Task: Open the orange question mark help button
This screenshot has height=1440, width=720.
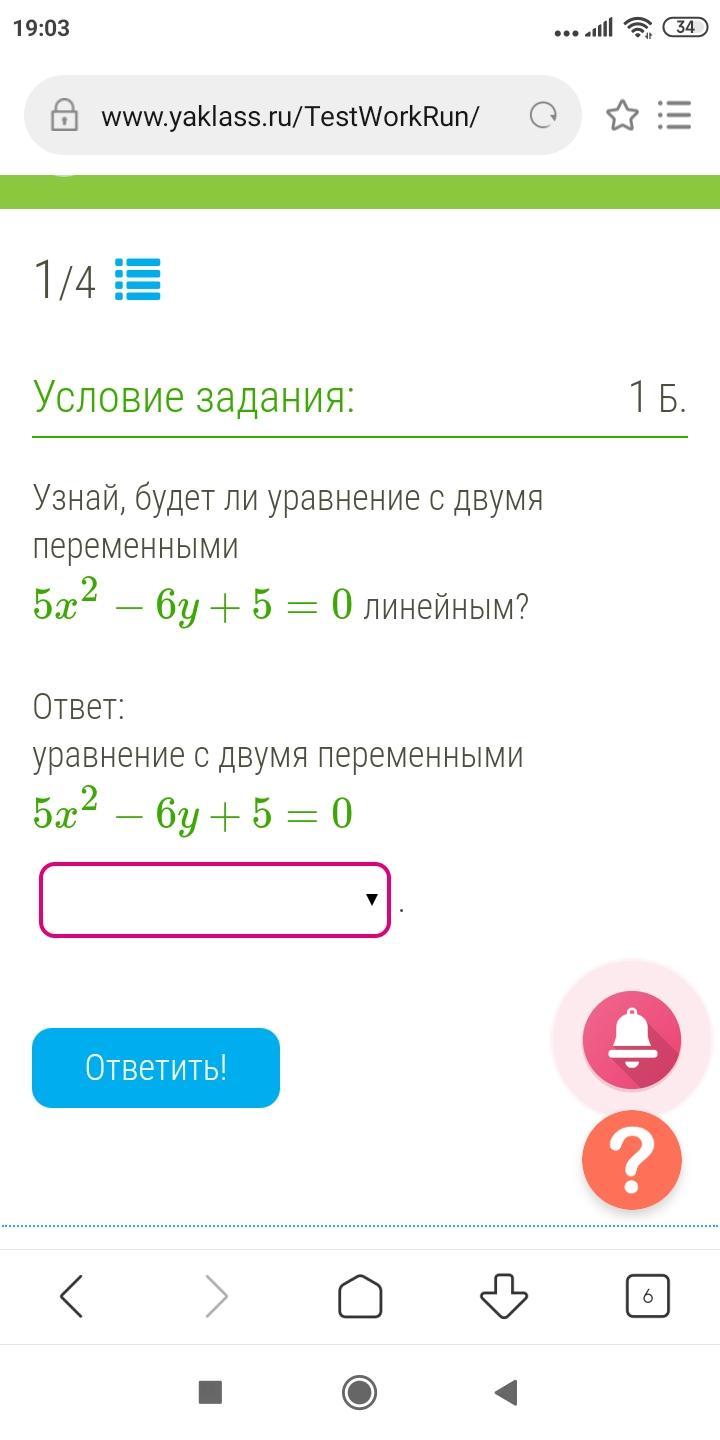Action: 631,1160
